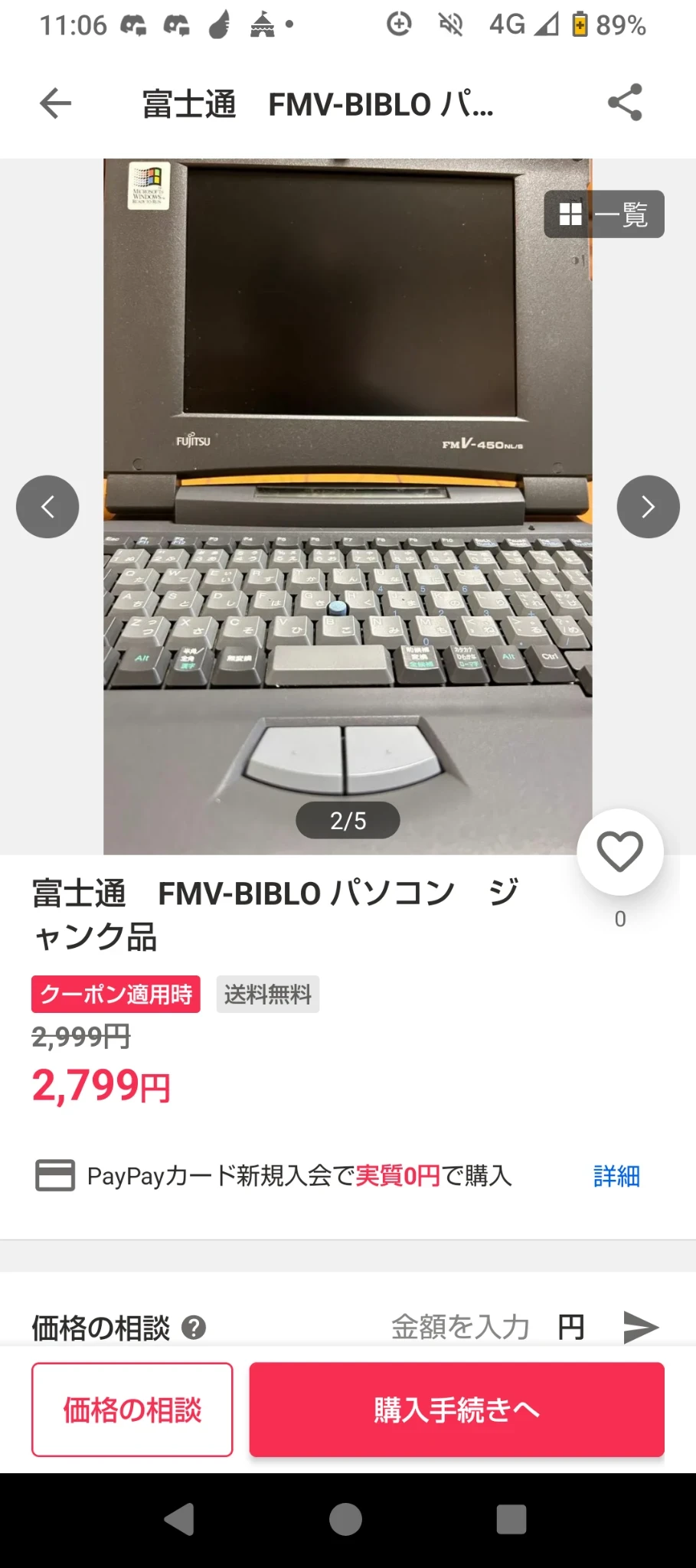Like this item with the heart icon

[619, 852]
